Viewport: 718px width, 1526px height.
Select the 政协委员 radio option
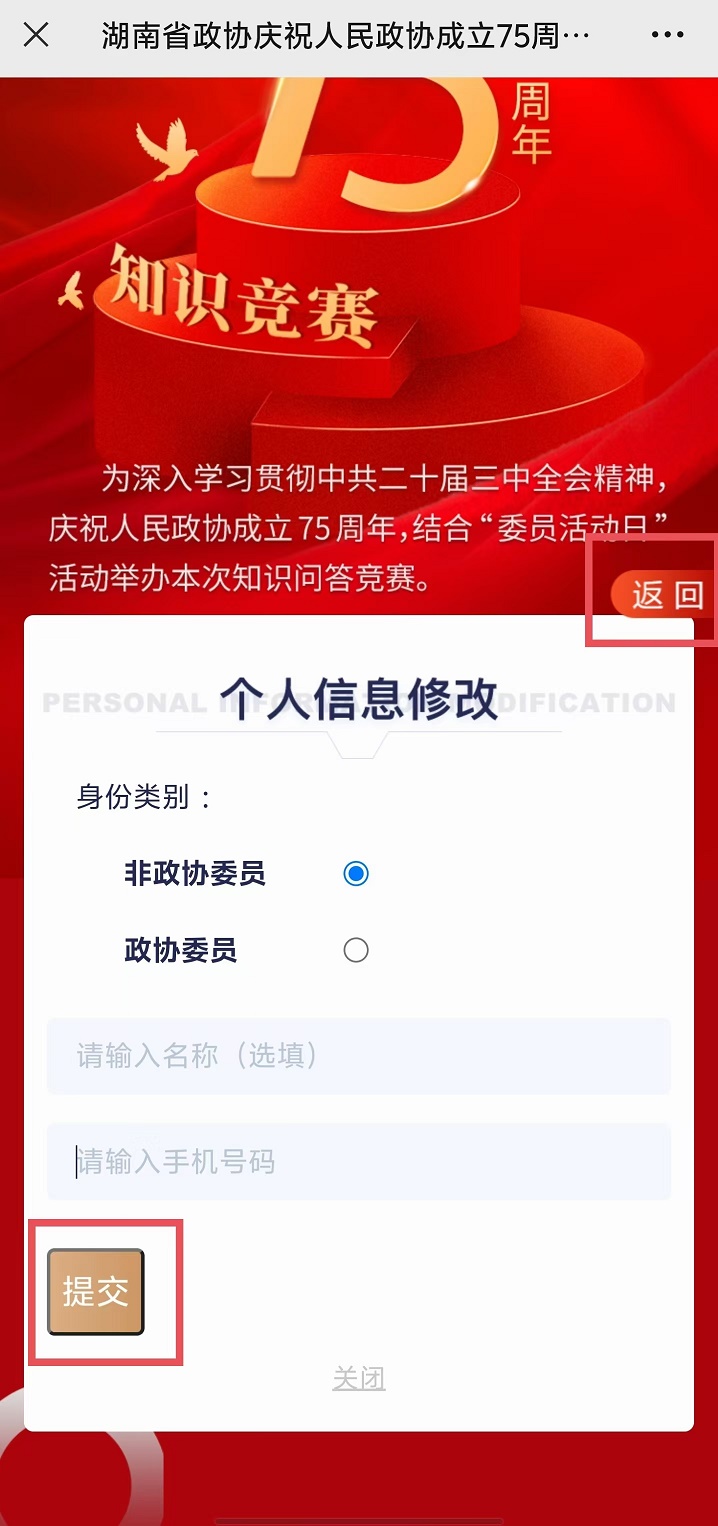pyautogui.click(x=355, y=950)
